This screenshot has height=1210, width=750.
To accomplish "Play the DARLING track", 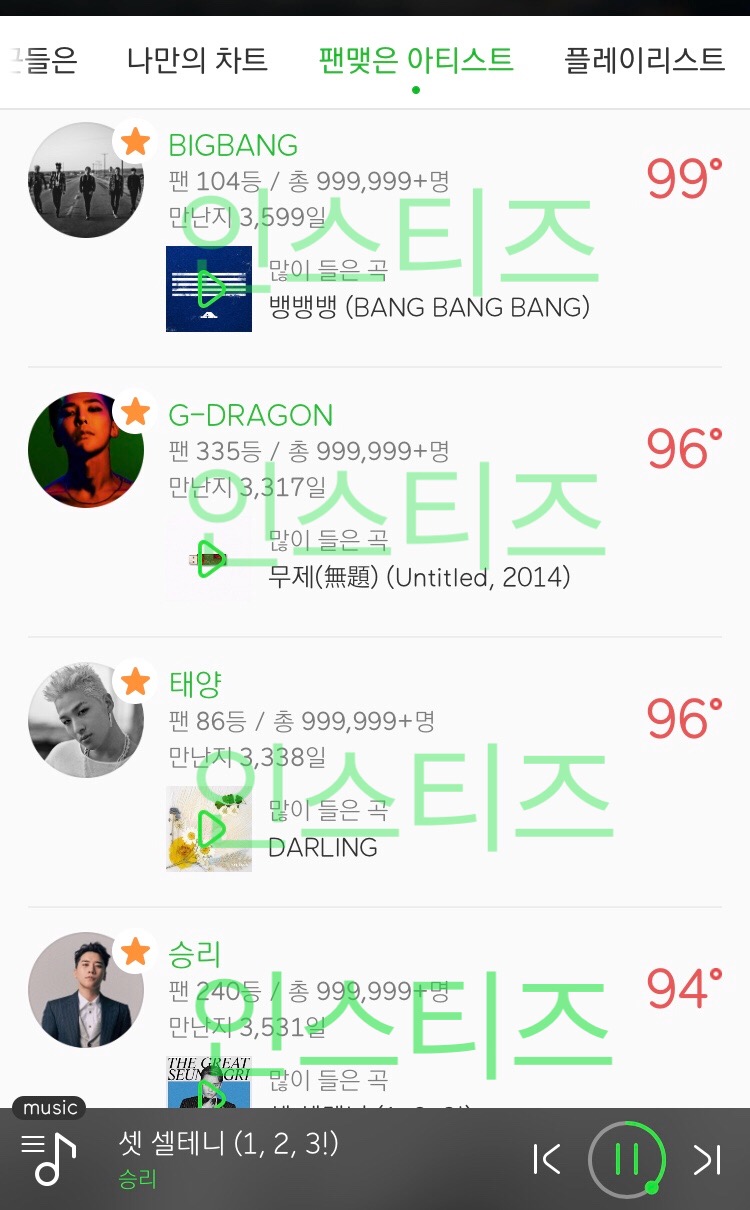I will pos(209,829).
